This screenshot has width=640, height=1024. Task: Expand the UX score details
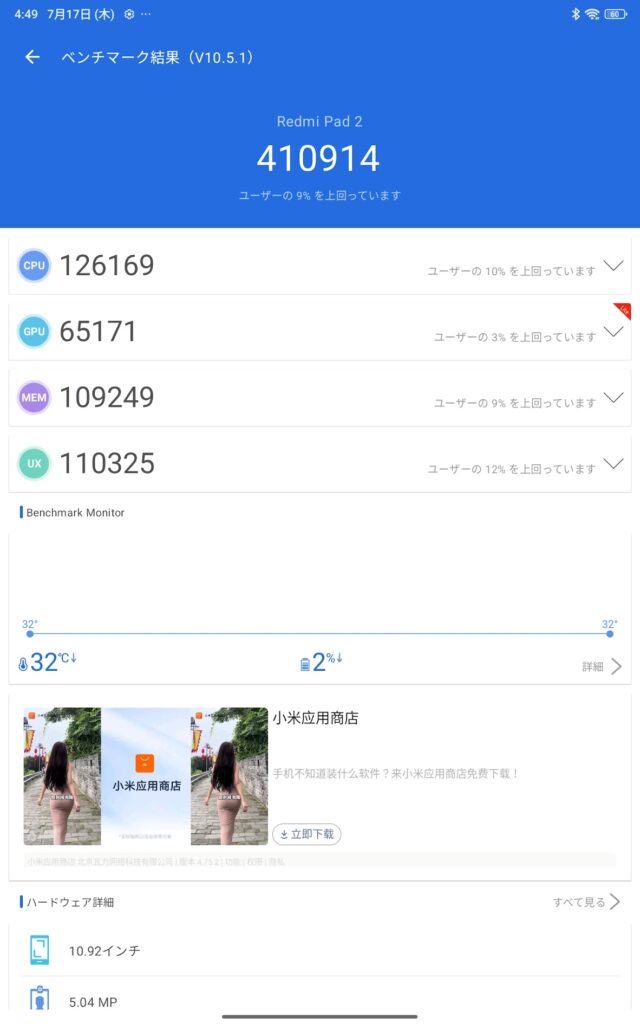(x=613, y=465)
